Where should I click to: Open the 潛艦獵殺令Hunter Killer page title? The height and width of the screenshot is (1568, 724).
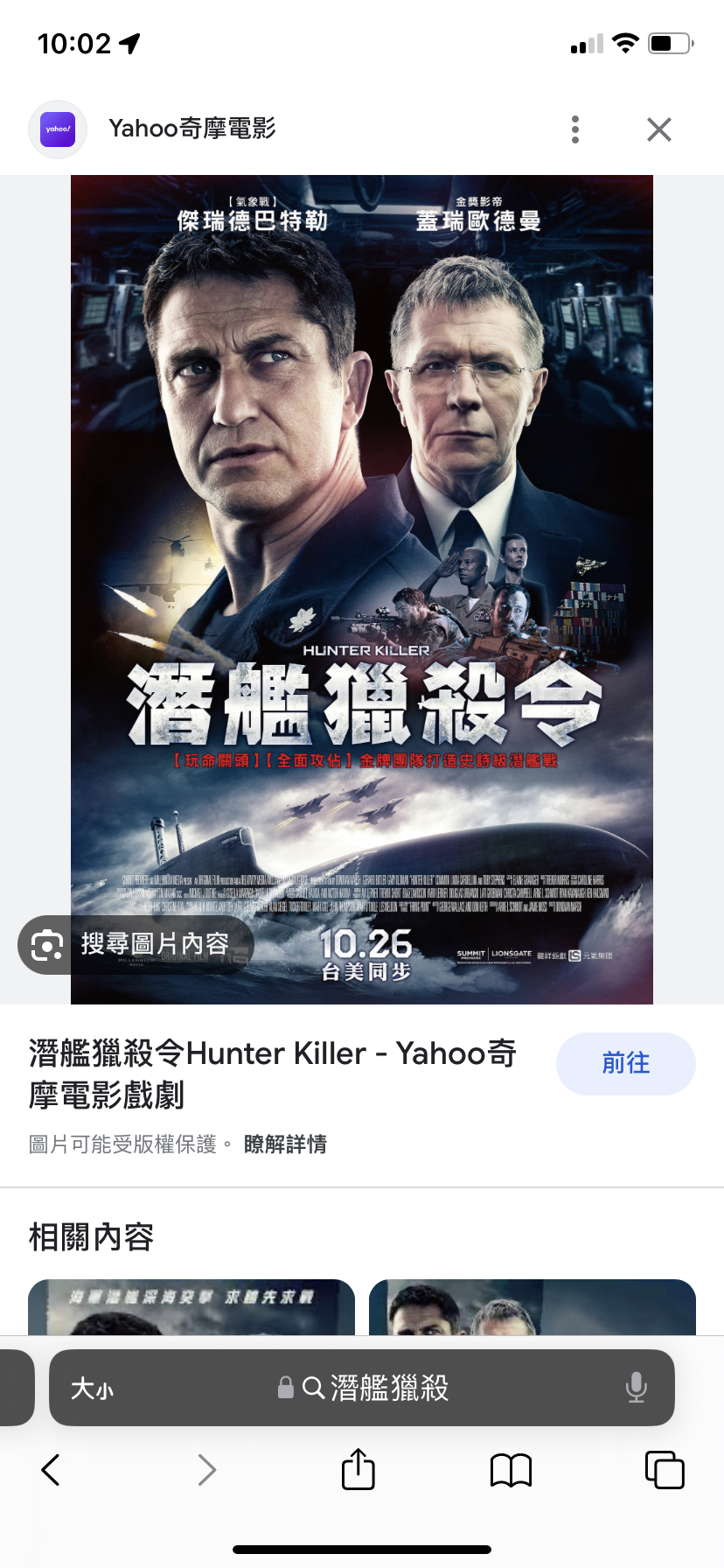(272, 1073)
